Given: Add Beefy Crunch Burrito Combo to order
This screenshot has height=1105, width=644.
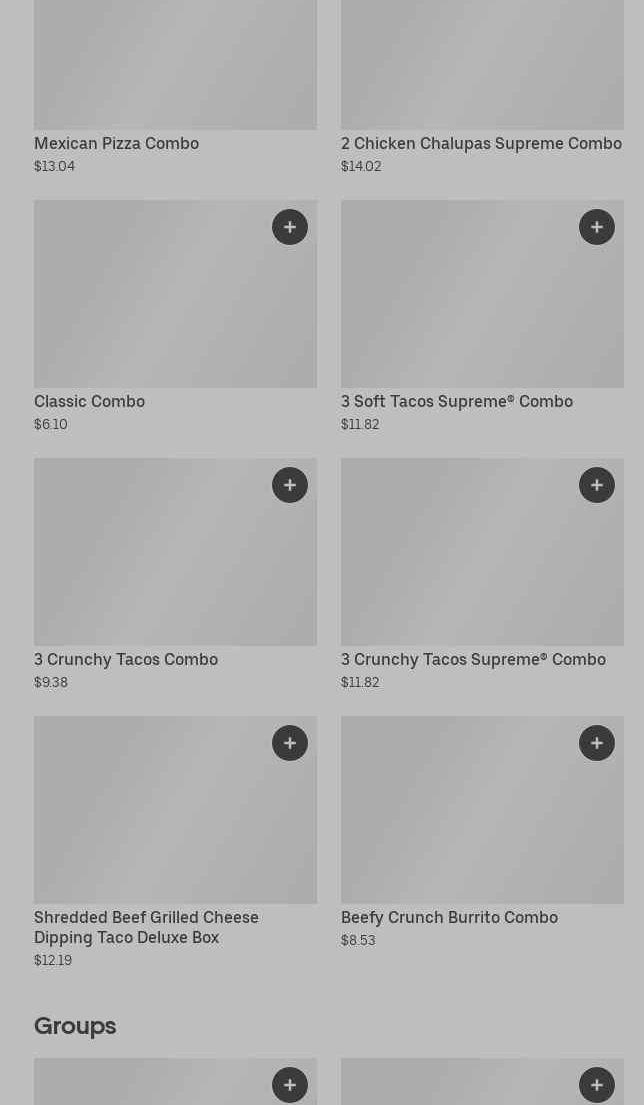Looking at the screenshot, I should [x=597, y=743].
